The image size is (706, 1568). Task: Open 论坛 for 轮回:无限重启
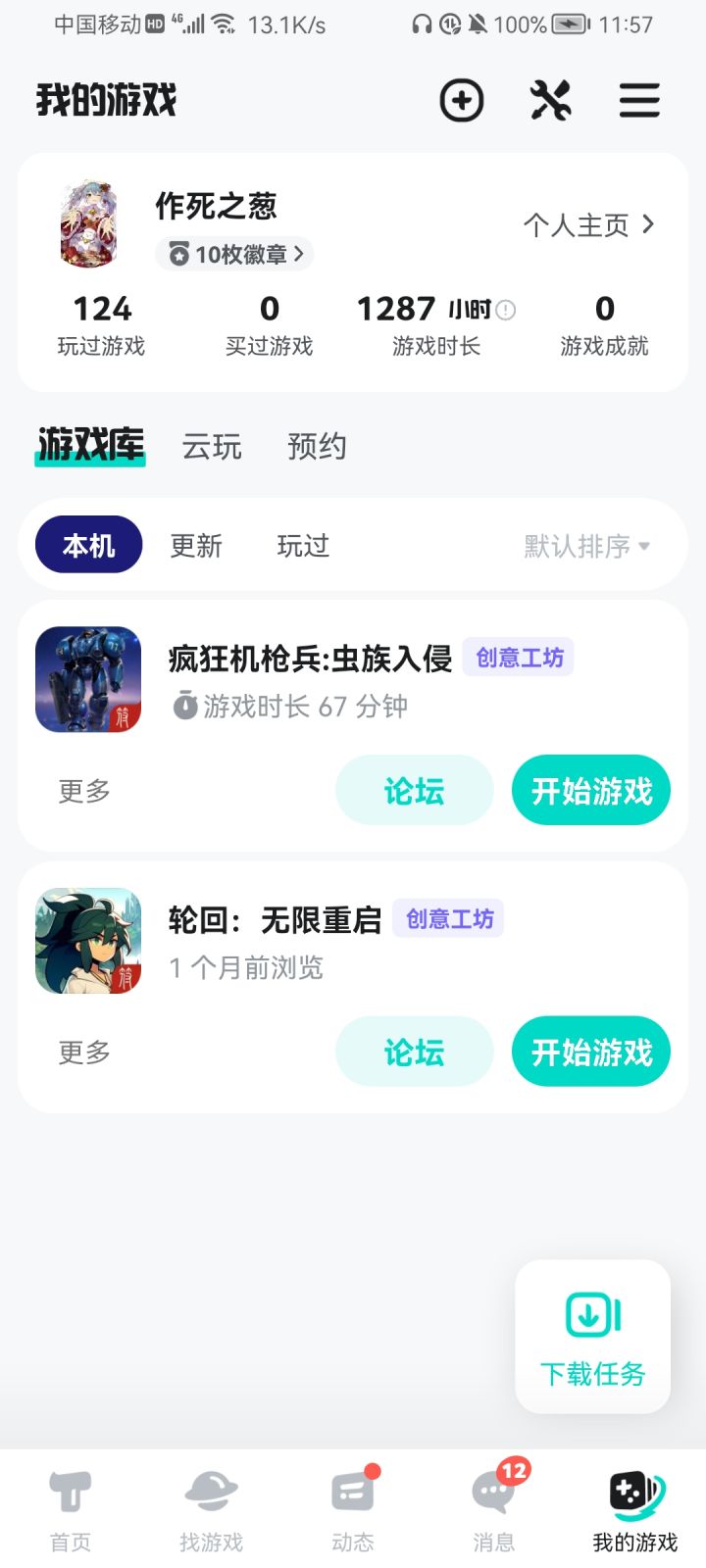coord(414,1053)
